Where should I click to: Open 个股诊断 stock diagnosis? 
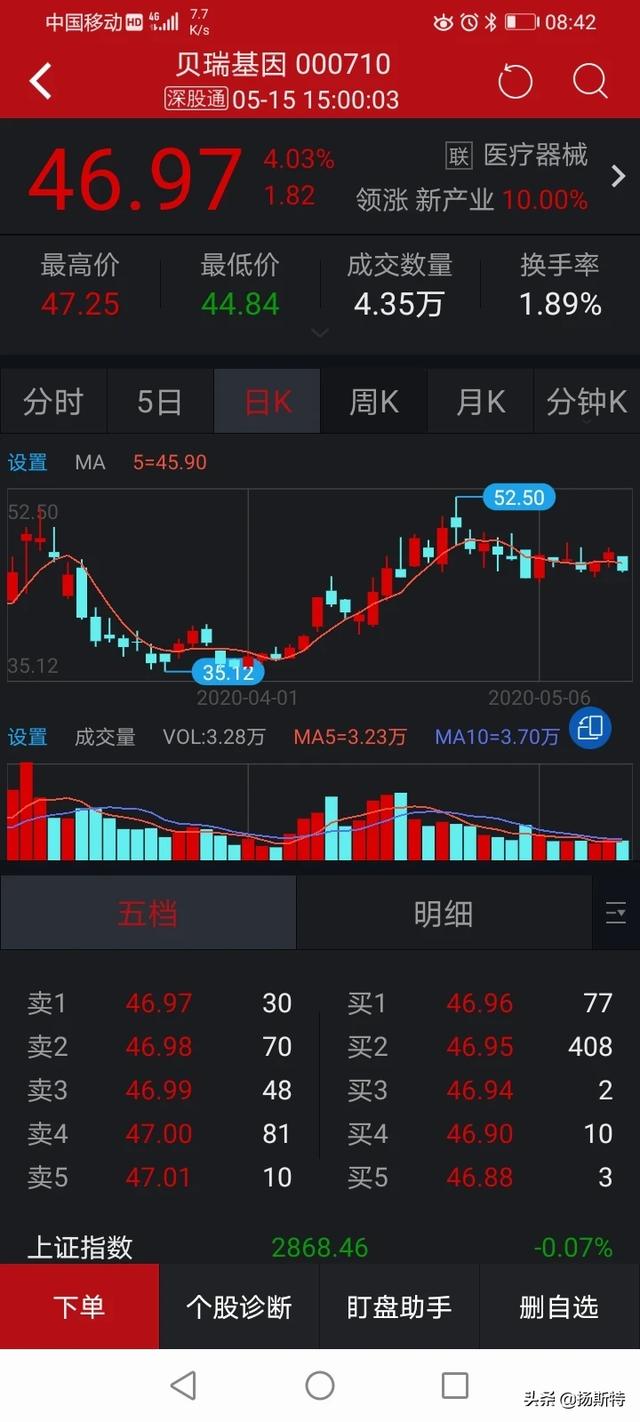(x=239, y=1306)
